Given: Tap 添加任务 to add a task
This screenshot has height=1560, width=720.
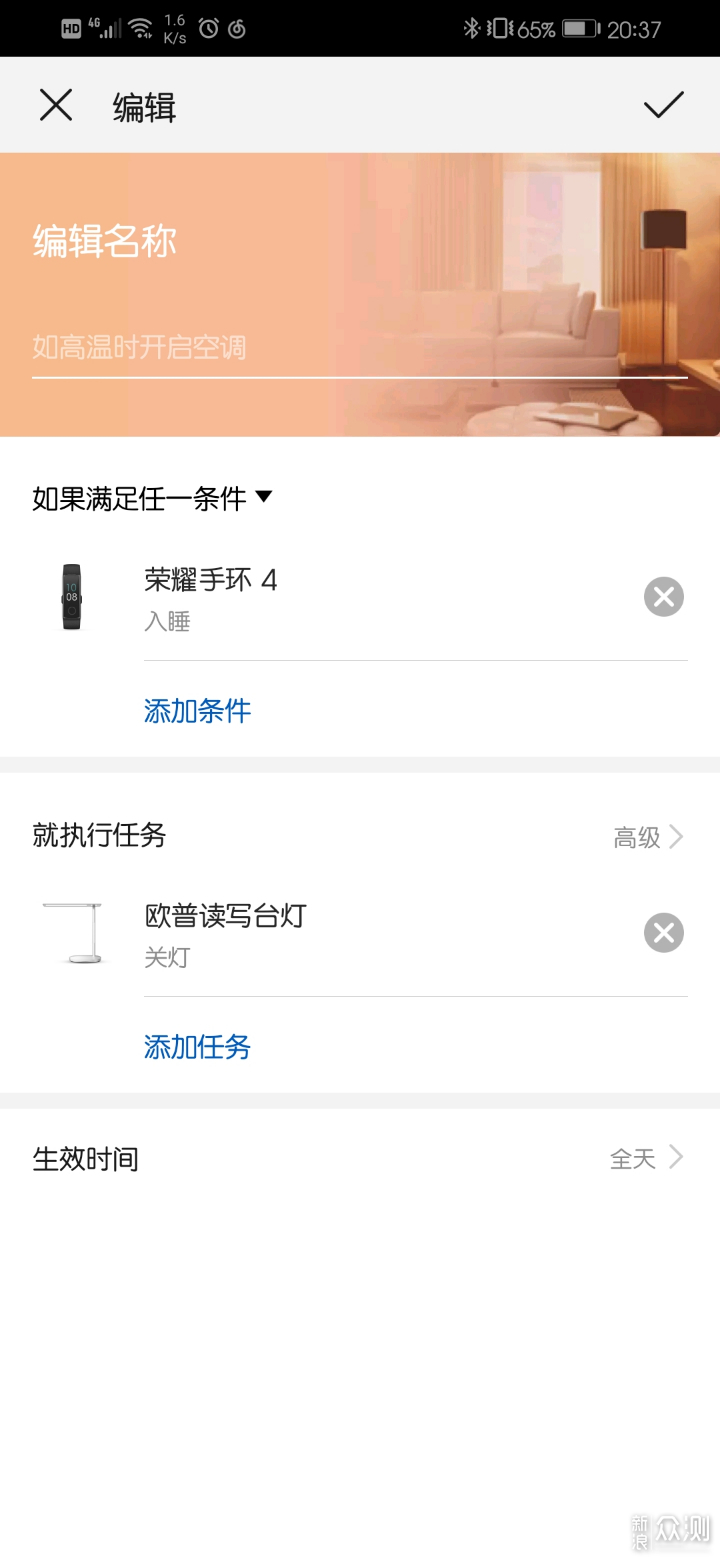Looking at the screenshot, I should pyautogui.click(x=197, y=1047).
